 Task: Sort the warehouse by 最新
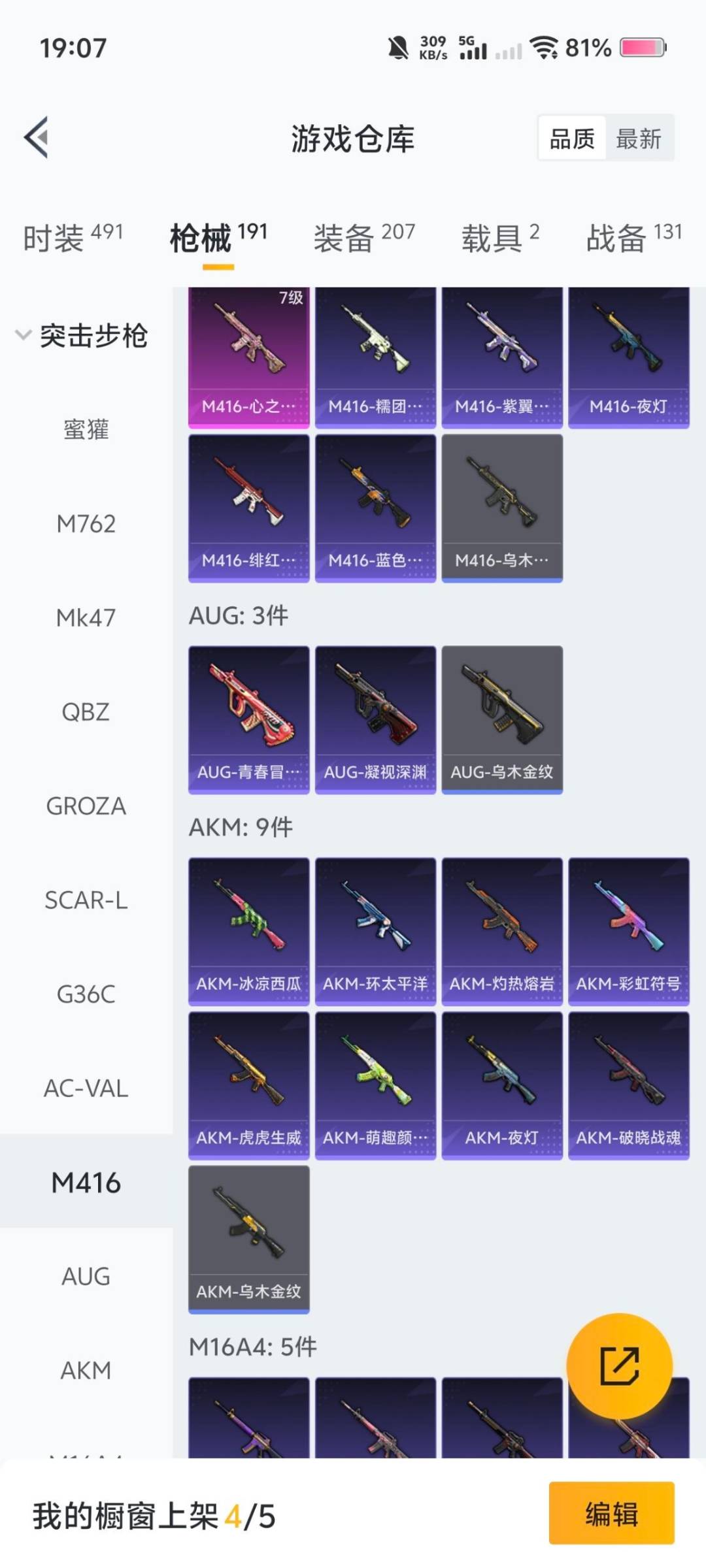tap(638, 139)
